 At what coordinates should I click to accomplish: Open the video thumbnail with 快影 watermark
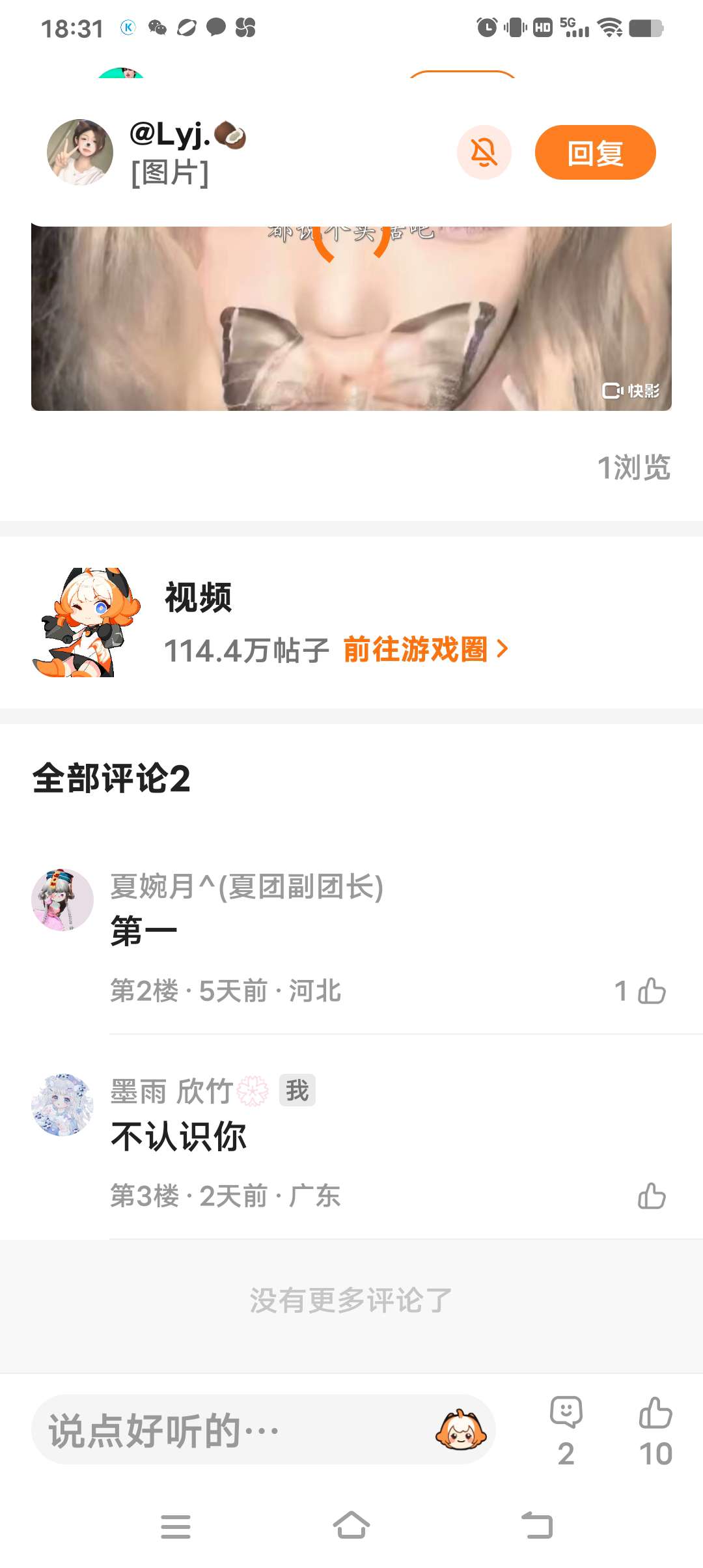[x=351, y=319]
